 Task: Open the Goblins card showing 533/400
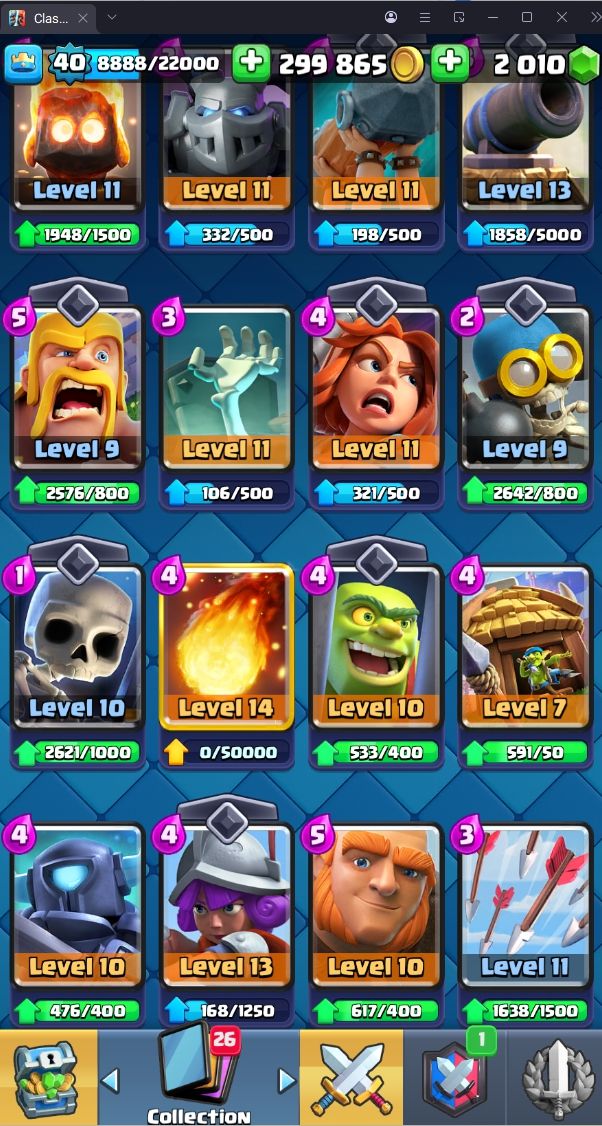pos(376,646)
